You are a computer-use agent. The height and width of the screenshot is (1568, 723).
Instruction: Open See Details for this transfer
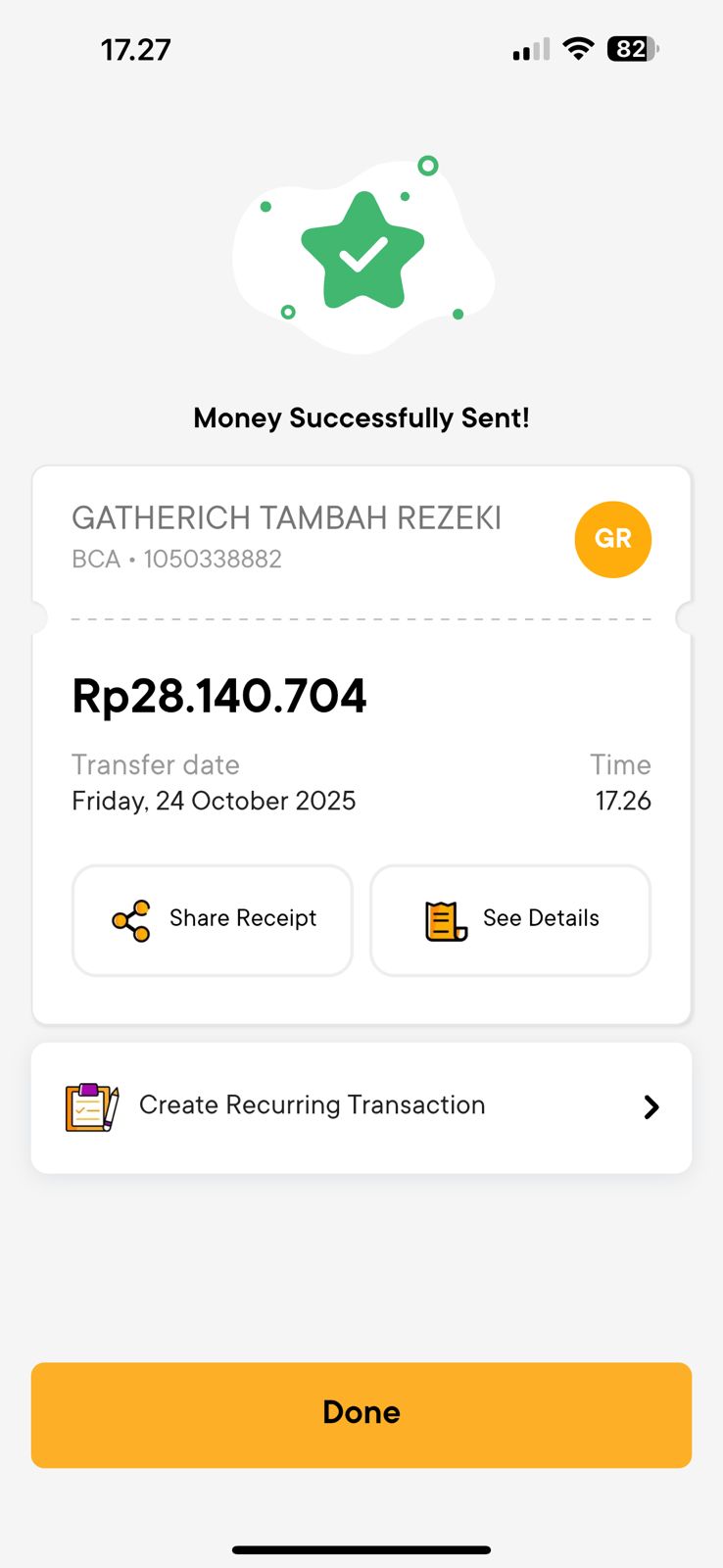[x=510, y=919]
